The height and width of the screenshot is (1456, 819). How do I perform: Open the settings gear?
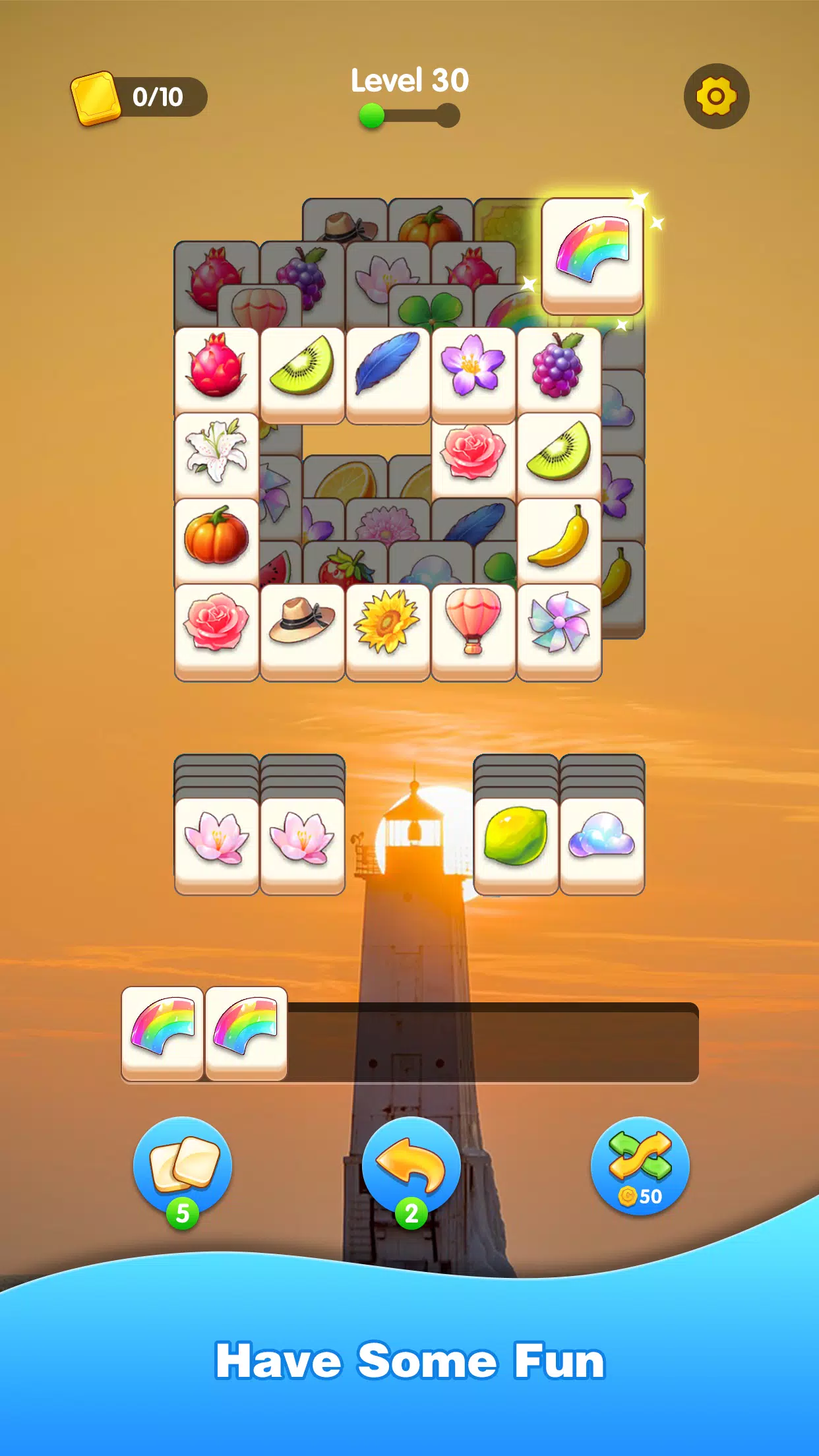(716, 96)
